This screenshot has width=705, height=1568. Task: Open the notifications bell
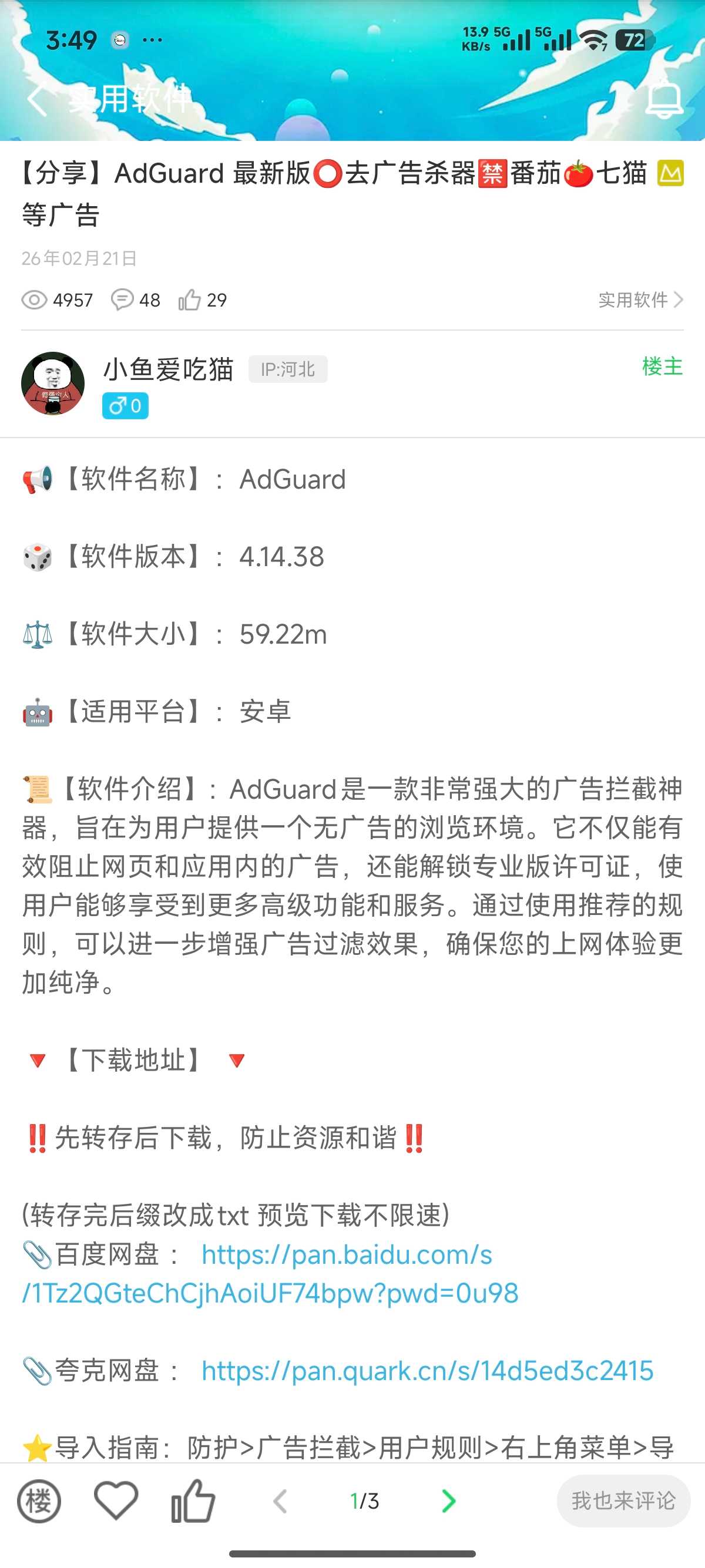tap(664, 99)
